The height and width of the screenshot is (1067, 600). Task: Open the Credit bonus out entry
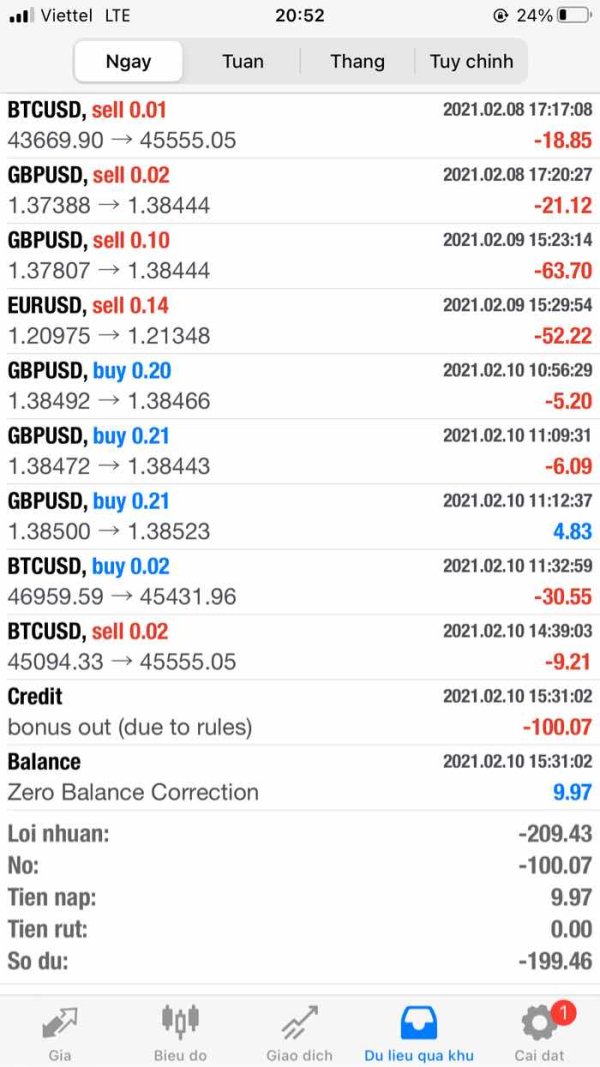pyautogui.click(x=300, y=711)
